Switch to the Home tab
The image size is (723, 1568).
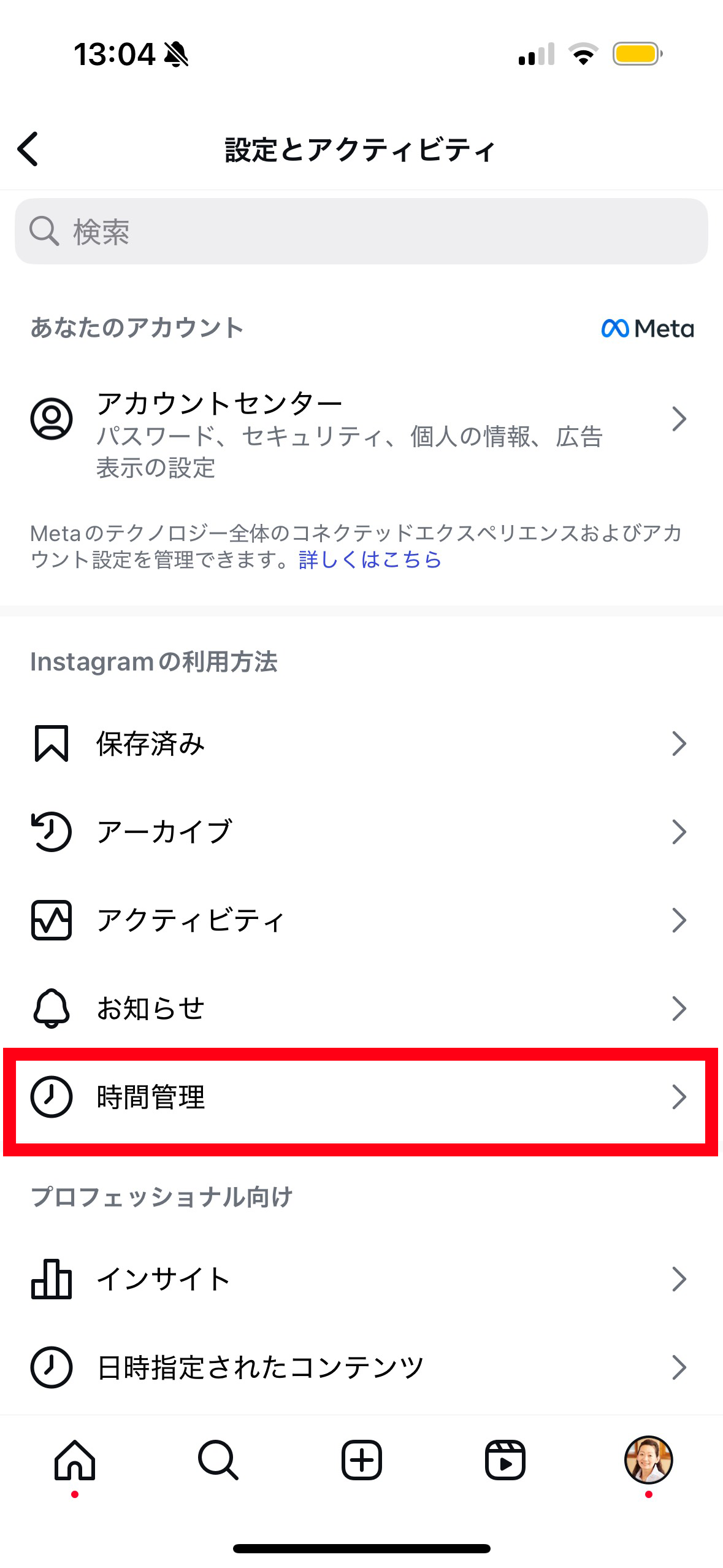coord(75,1460)
